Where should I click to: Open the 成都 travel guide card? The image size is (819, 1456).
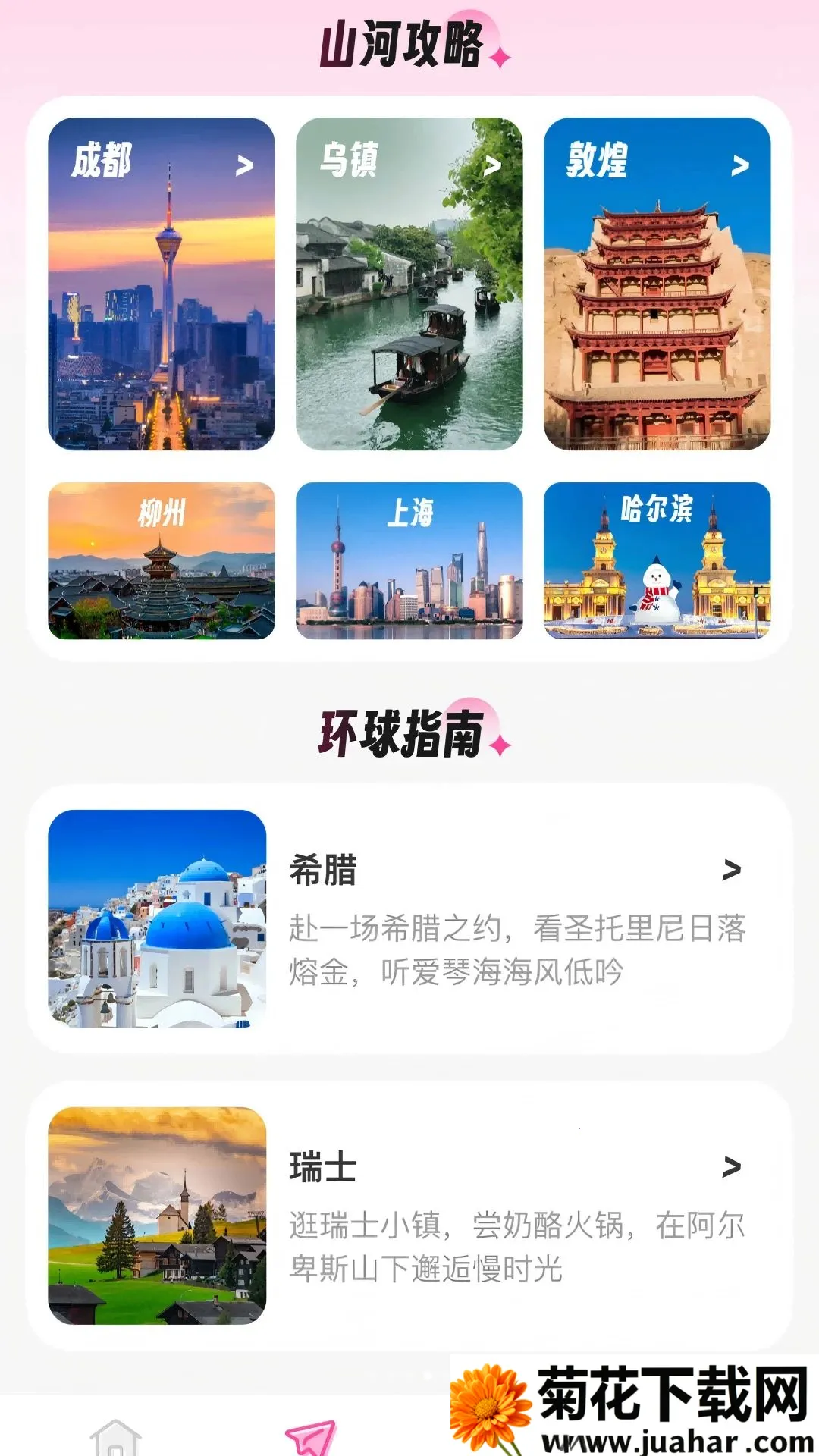162,284
